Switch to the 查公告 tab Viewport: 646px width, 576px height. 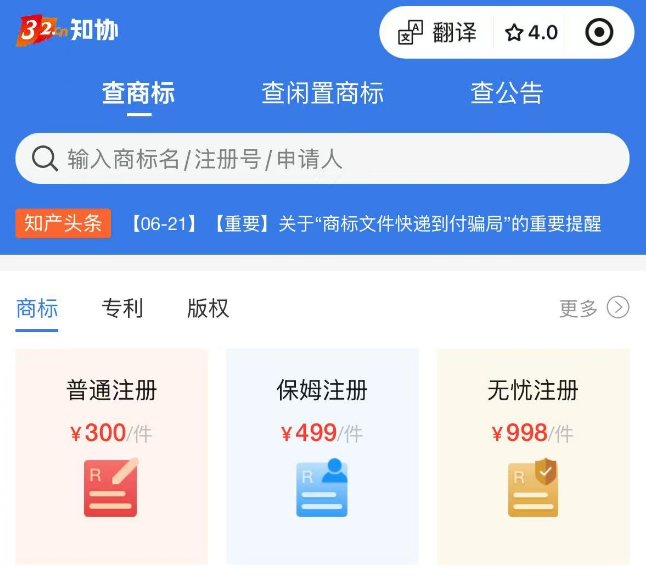point(507,94)
